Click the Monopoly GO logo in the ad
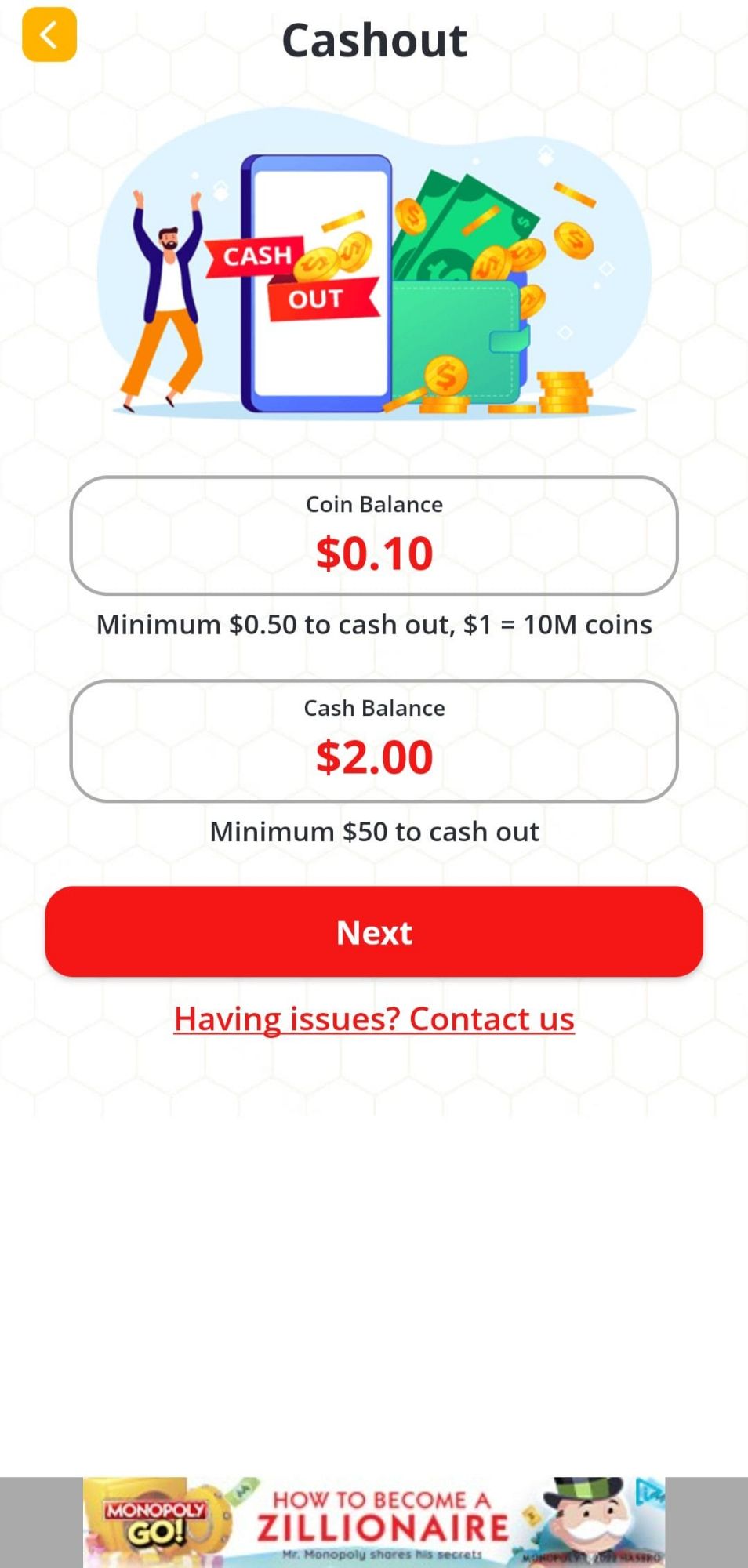The width and height of the screenshot is (748, 1568). [x=153, y=1521]
